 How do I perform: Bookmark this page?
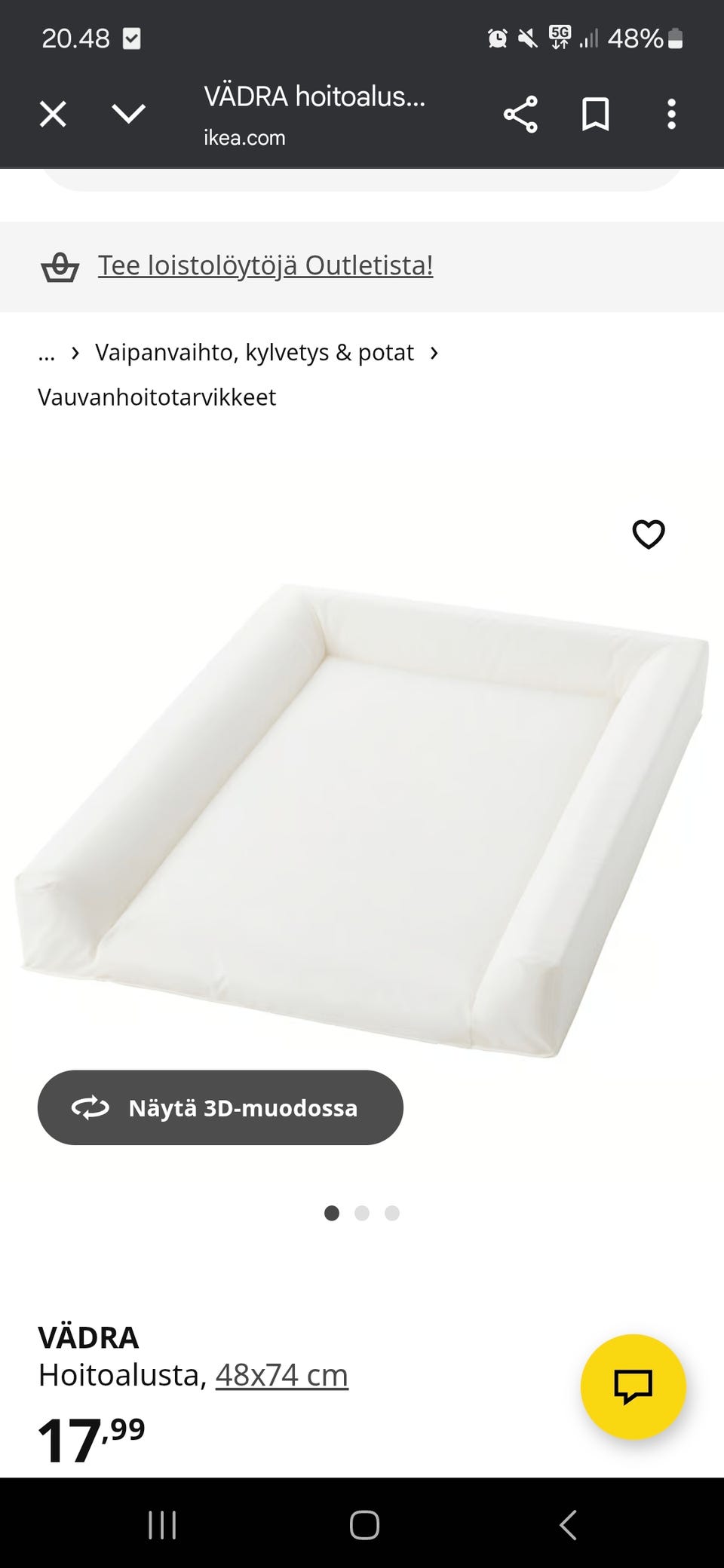(595, 115)
